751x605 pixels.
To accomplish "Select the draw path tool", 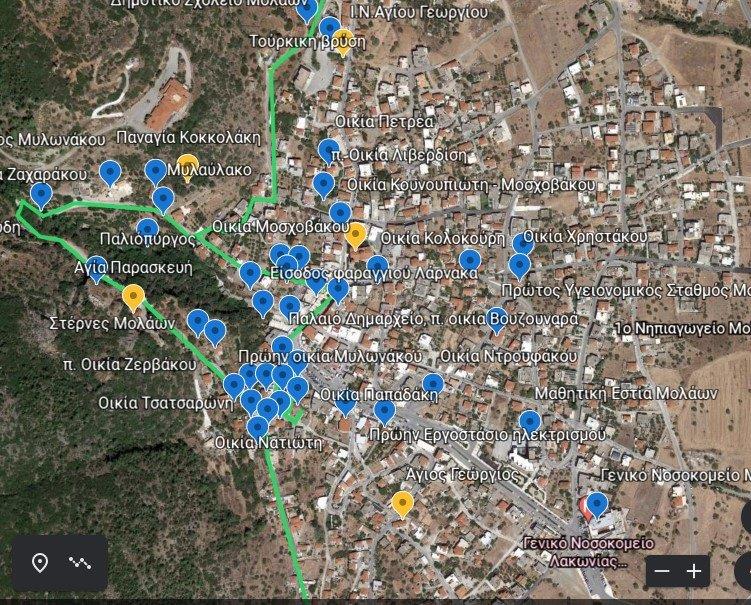I will [x=80, y=563].
